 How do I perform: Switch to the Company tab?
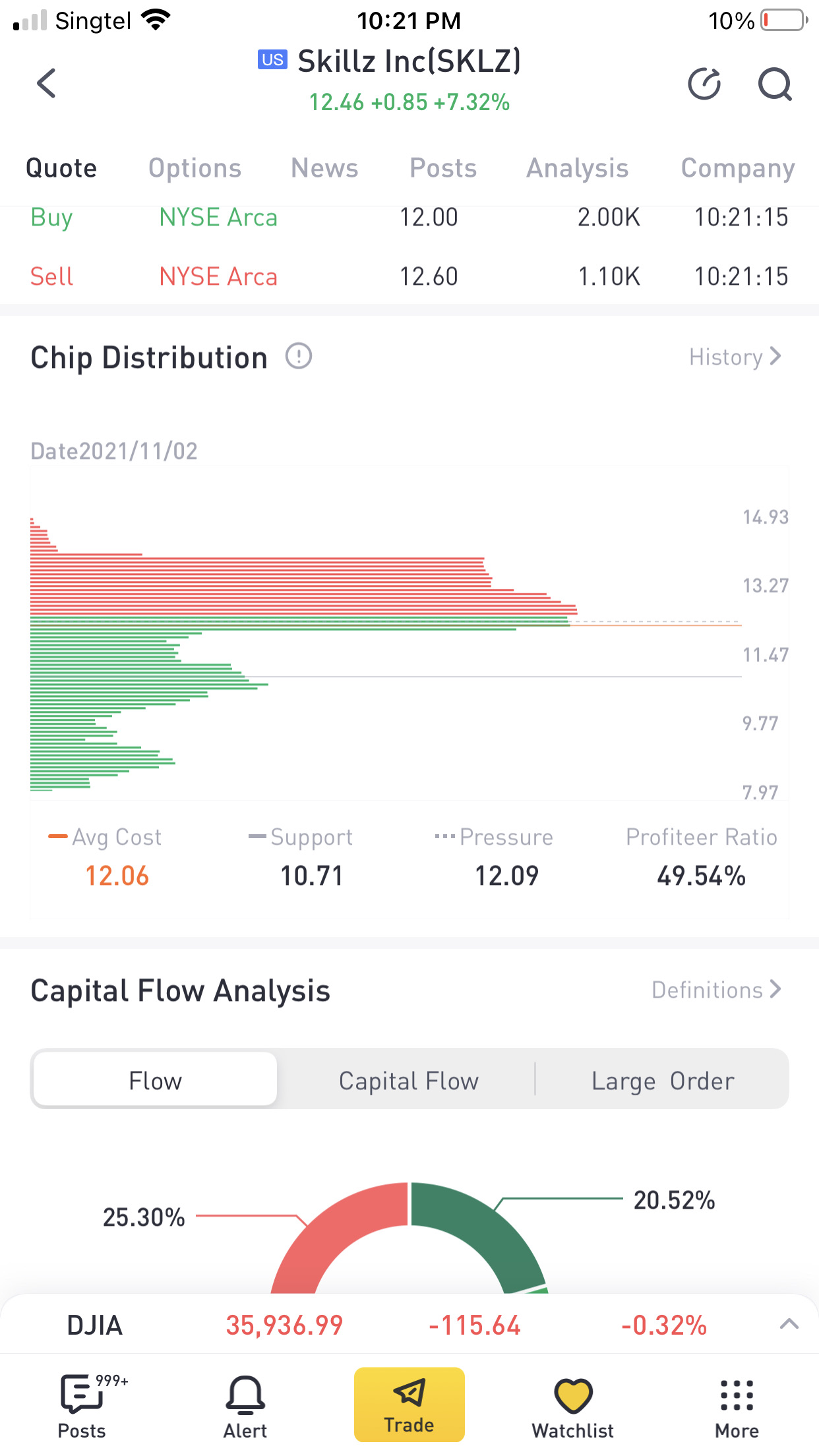[x=737, y=168]
